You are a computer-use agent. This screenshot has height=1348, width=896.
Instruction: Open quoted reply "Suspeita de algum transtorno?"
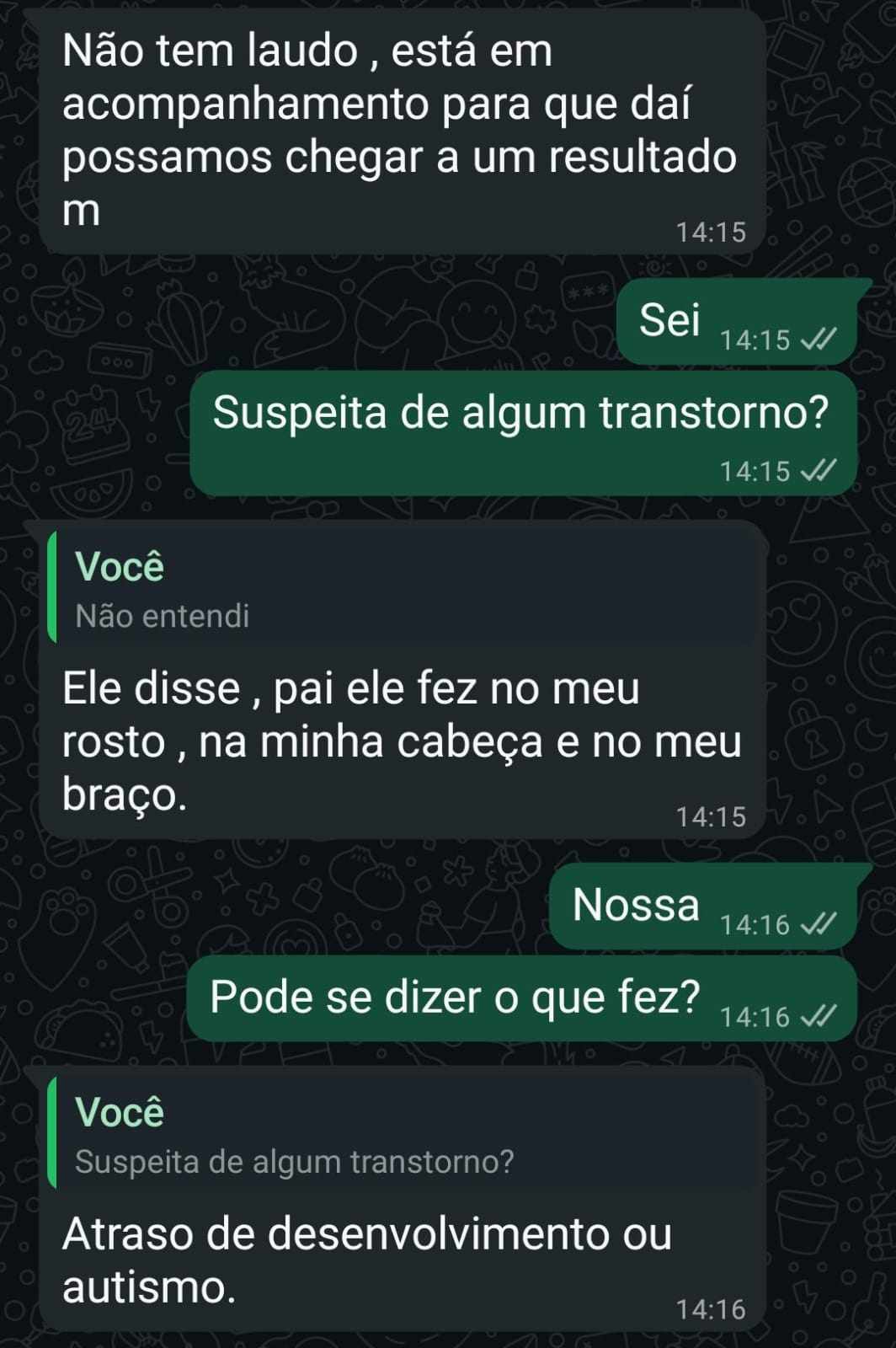tap(403, 1136)
